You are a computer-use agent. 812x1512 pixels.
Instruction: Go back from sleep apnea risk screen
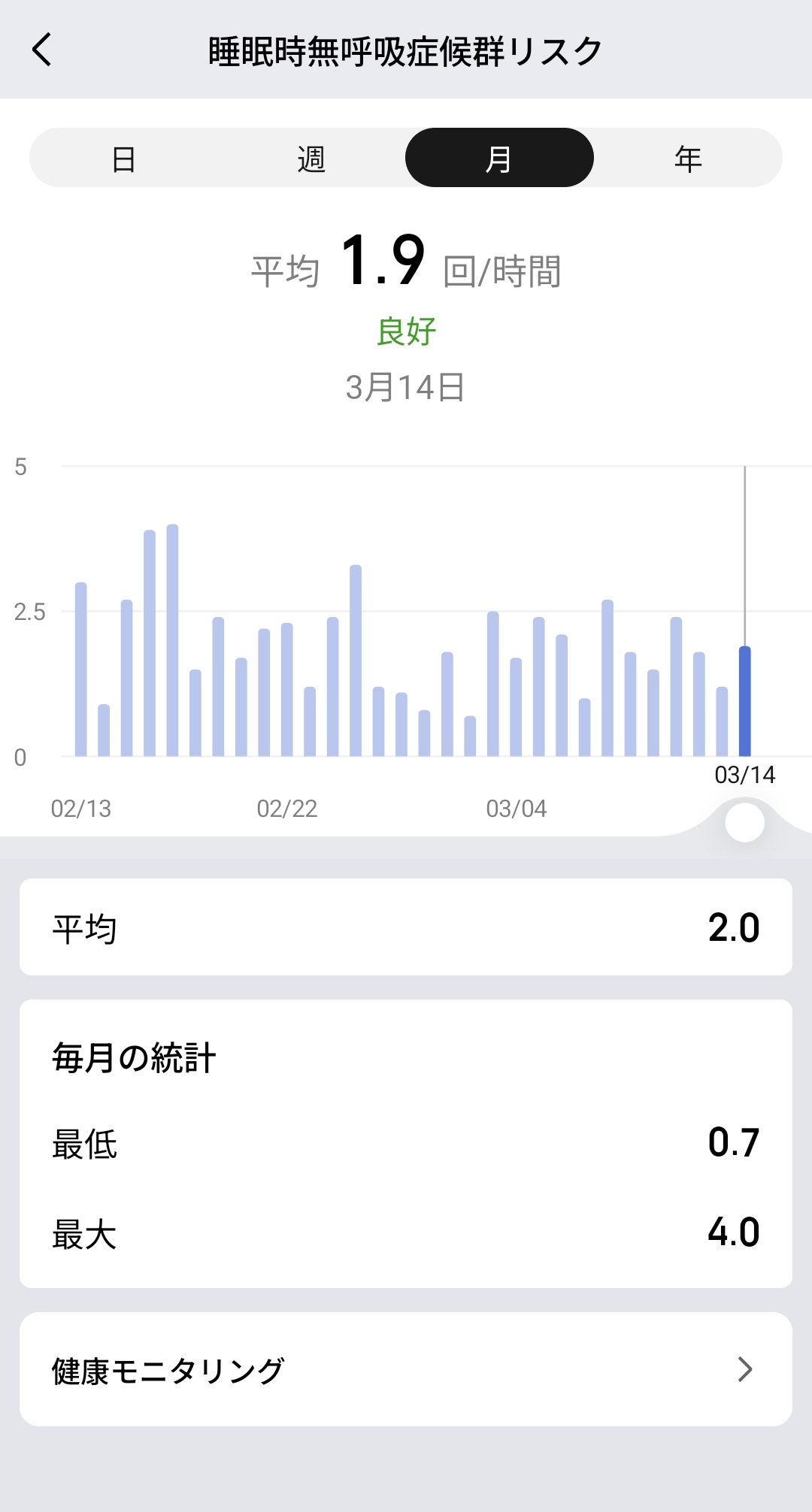click(x=42, y=50)
